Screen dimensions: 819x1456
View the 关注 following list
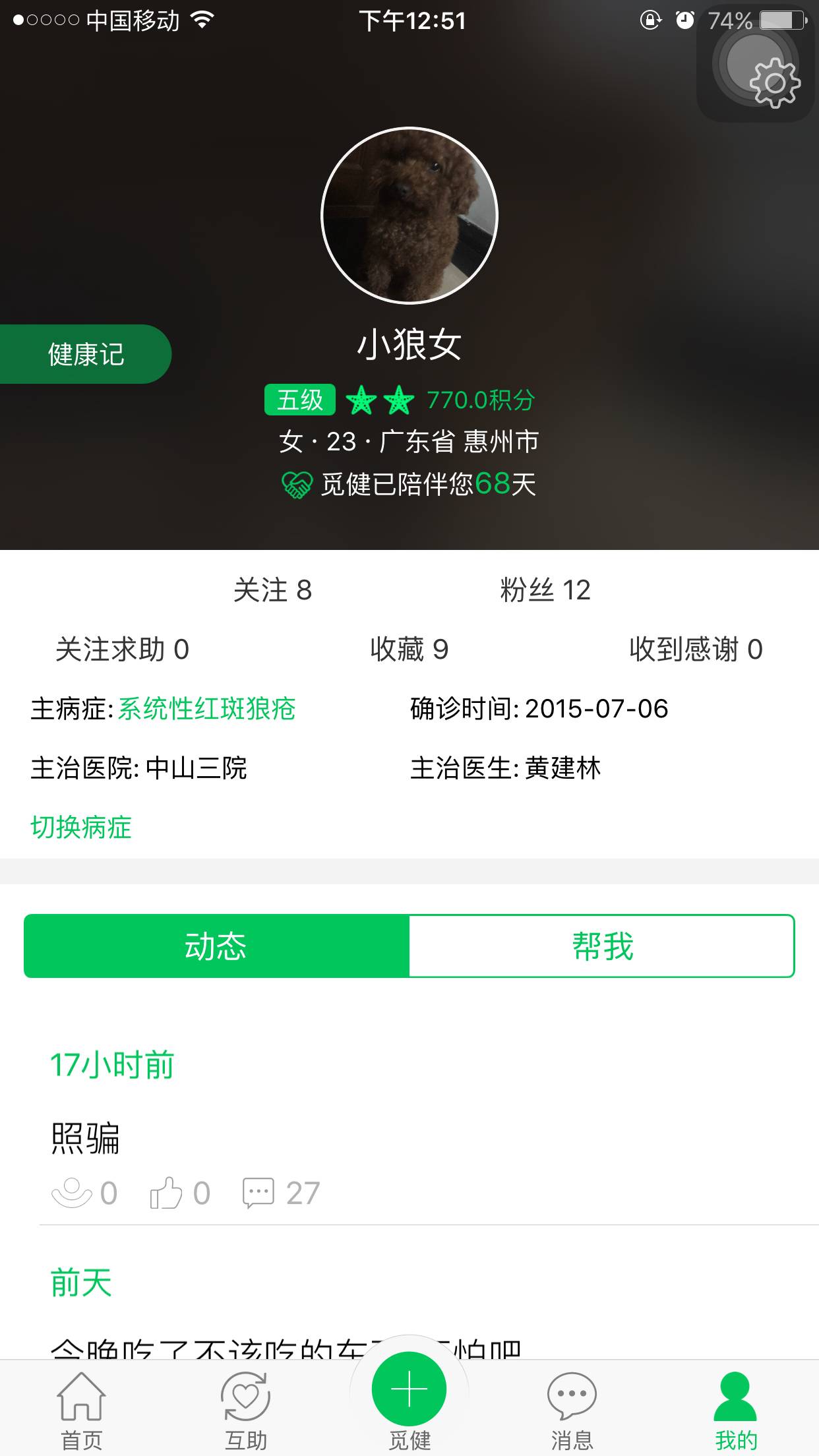(x=272, y=590)
